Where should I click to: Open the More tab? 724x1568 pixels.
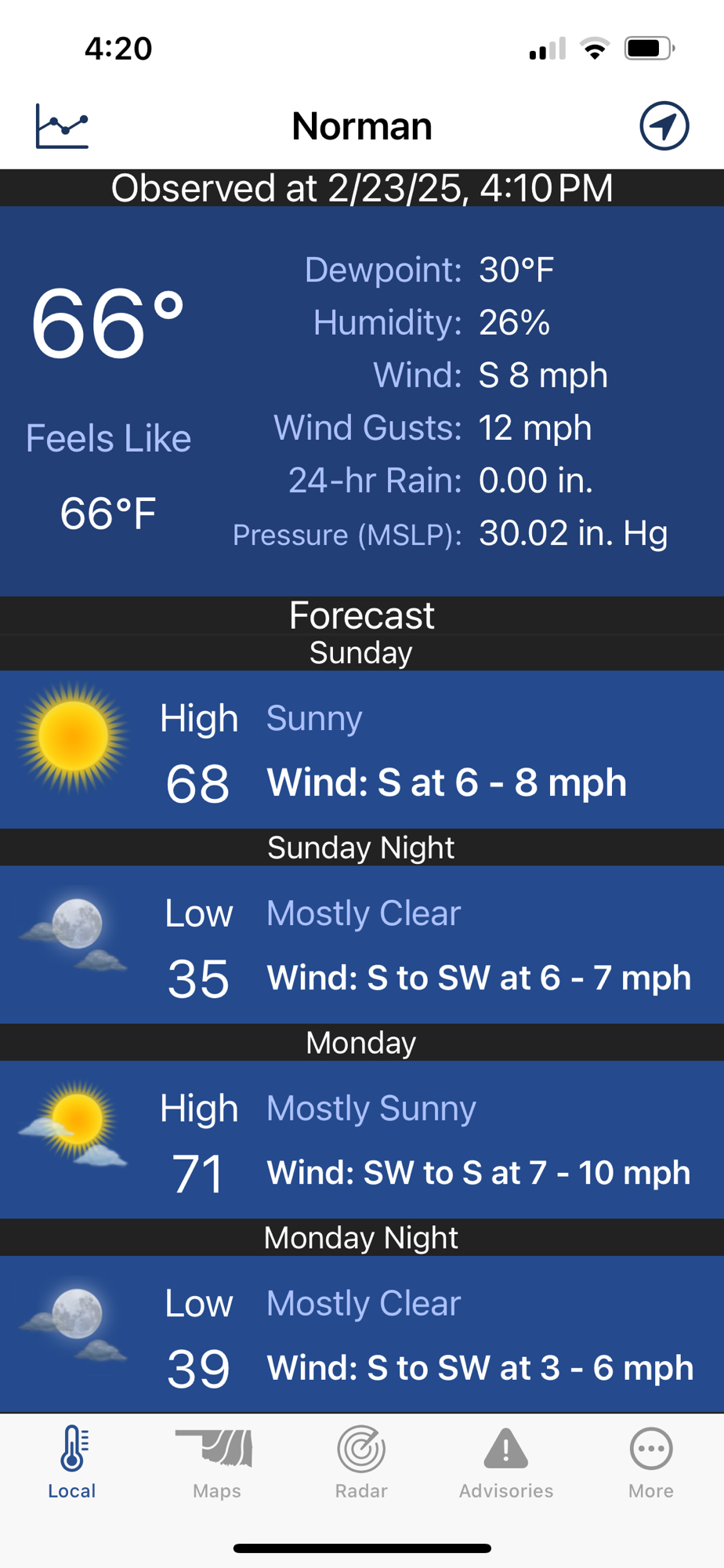pyautogui.click(x=650, y=1461)
